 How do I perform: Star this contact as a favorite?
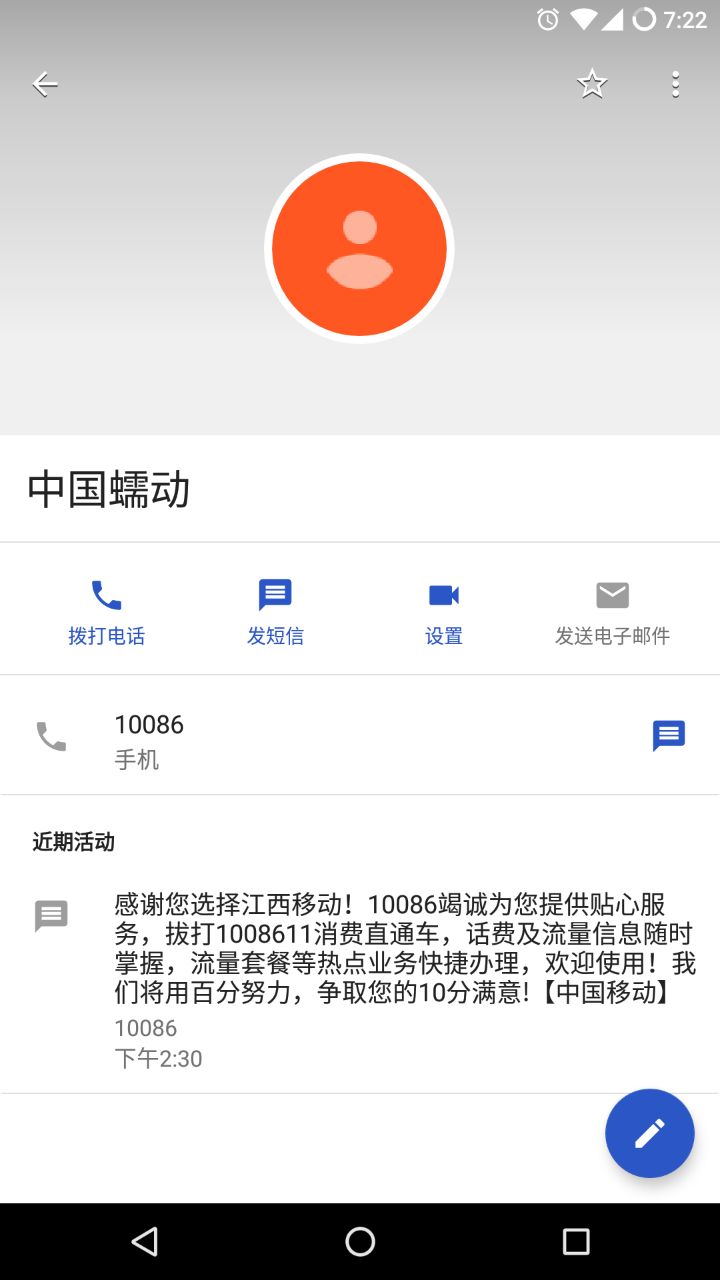592,85
